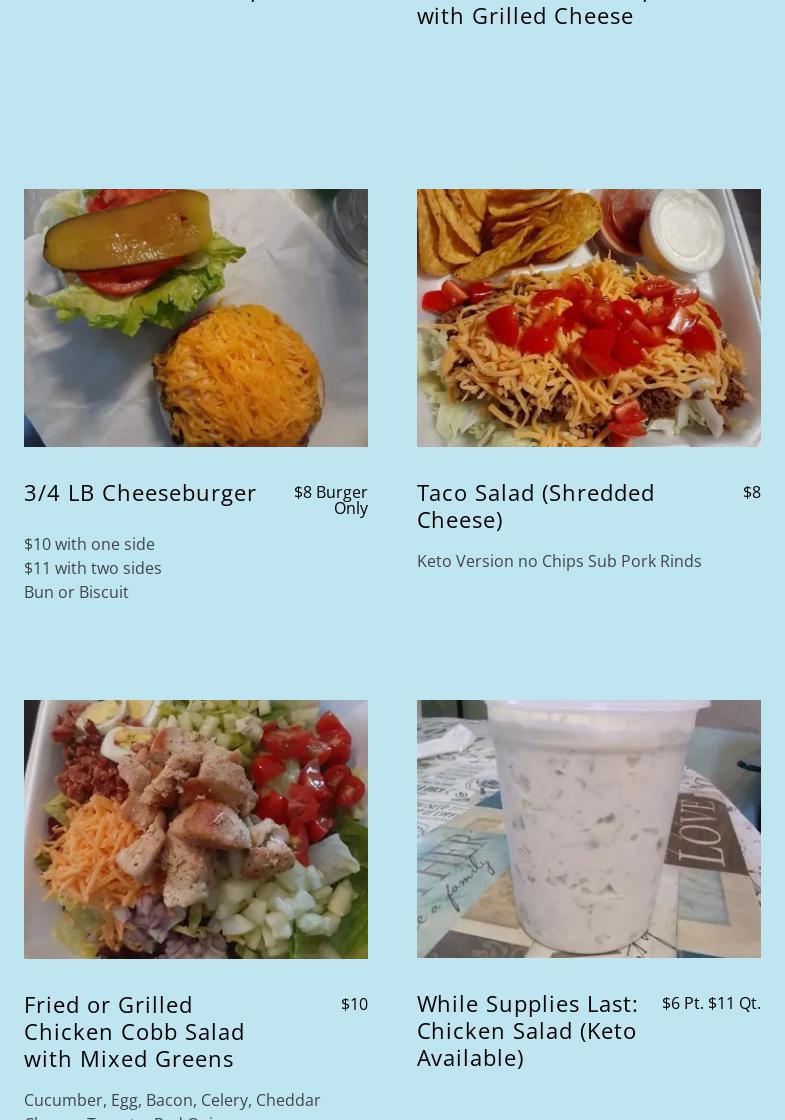View the Taco Salad photo
This screenshot has height=1120, width=785.
588,318
